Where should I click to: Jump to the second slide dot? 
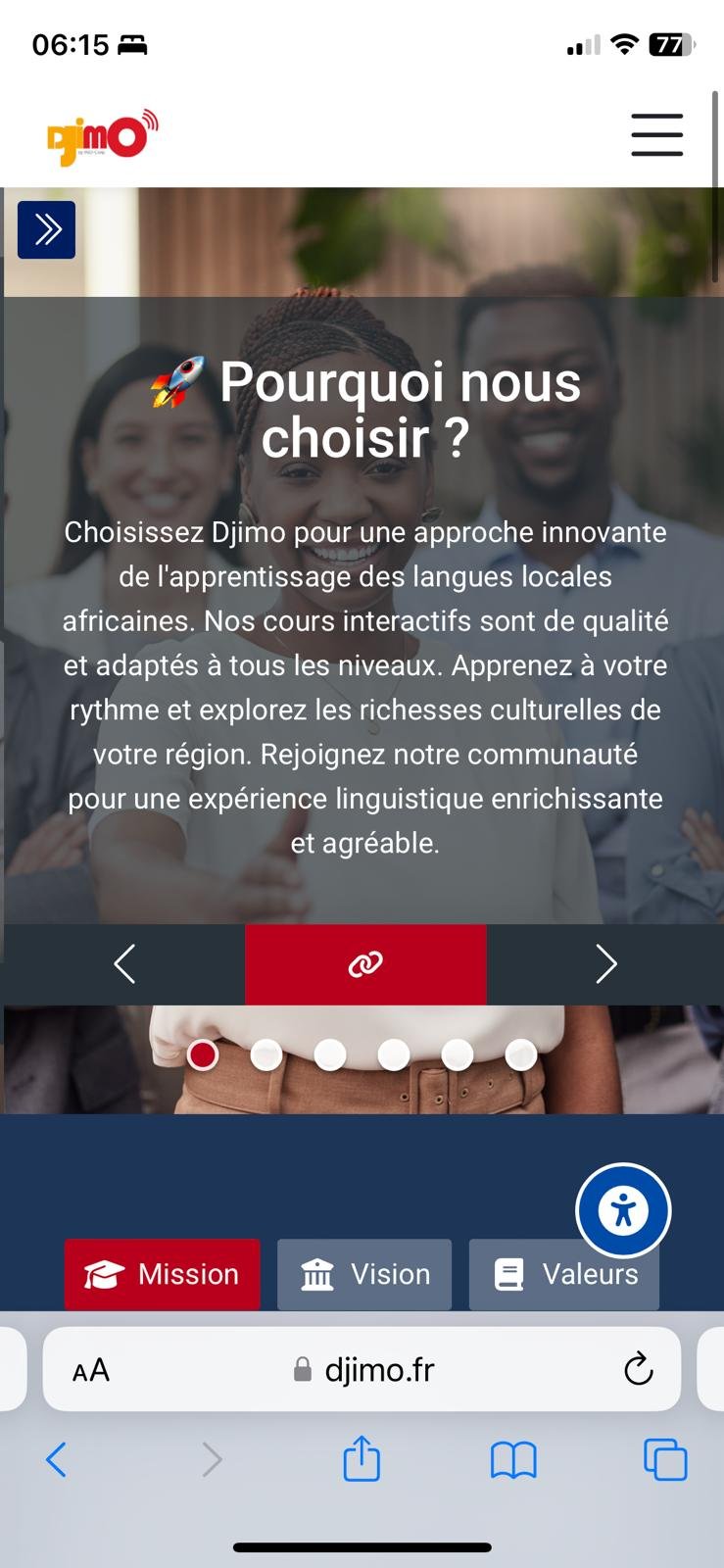click(x=266, y=1054)
